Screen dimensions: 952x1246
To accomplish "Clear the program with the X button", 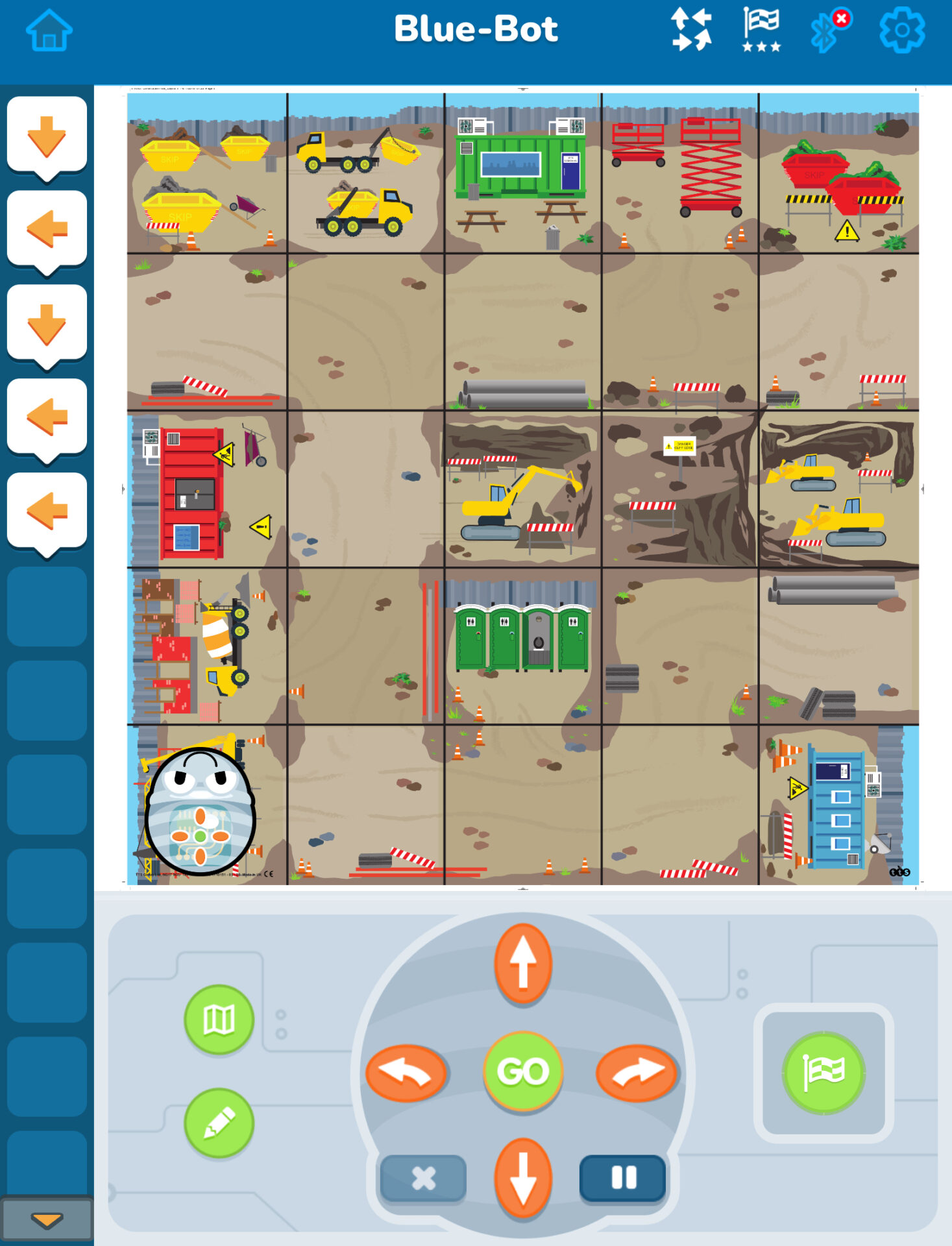I will [423, 1178].
